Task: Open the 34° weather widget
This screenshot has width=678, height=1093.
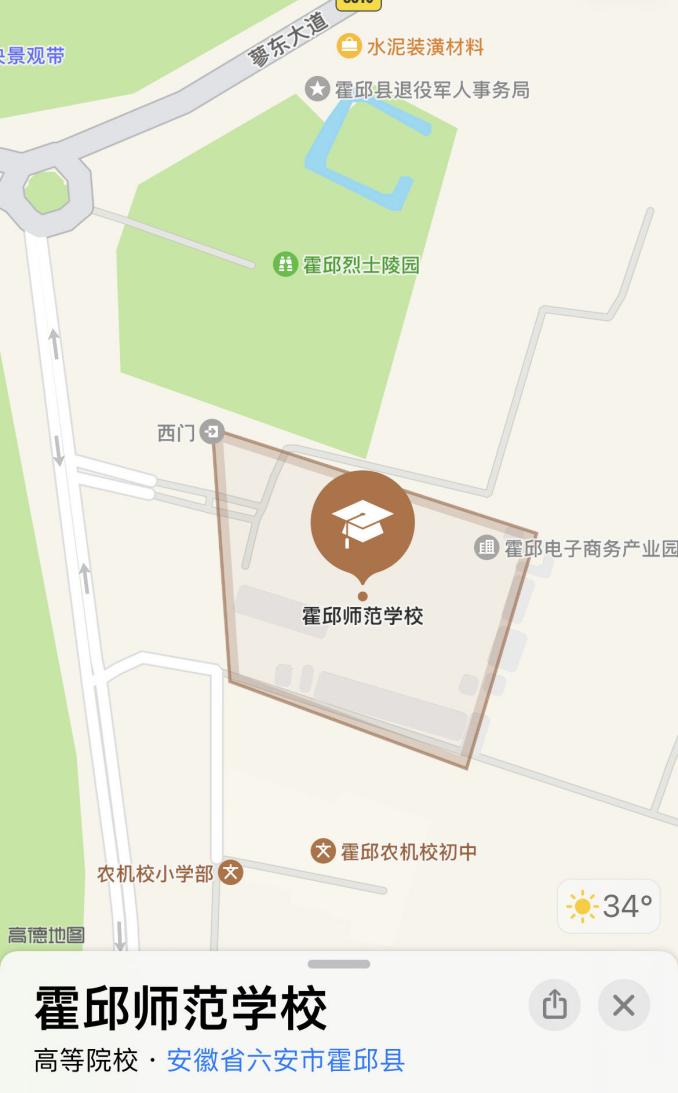Action: click(609, 906)
